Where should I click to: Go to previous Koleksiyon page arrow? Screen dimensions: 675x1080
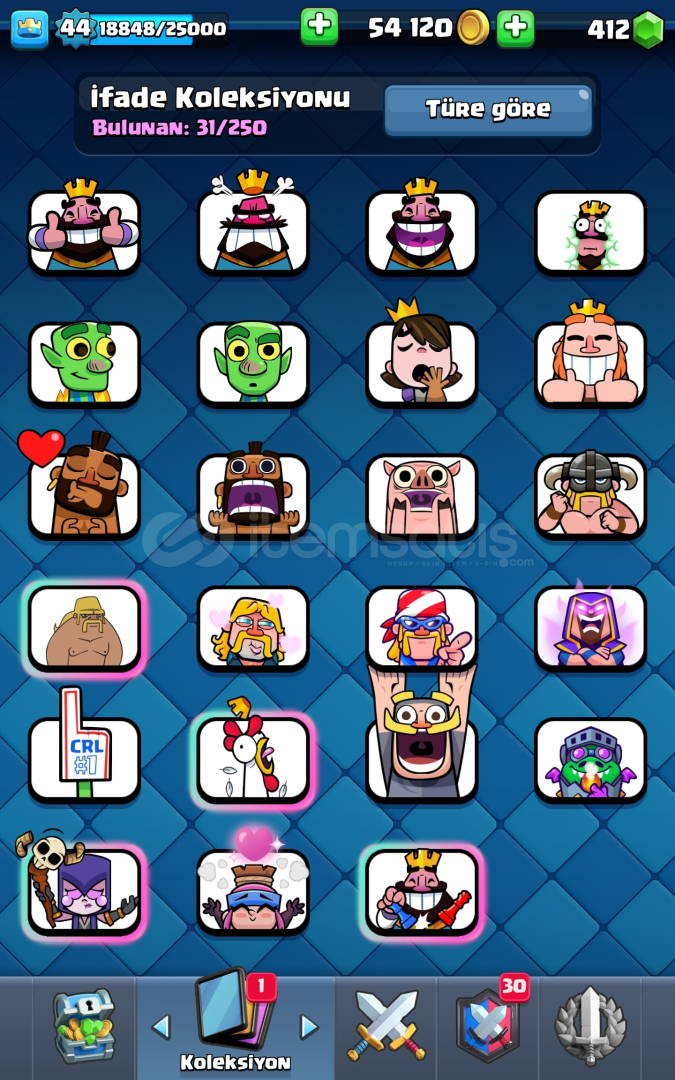(x=161, y=1027)
